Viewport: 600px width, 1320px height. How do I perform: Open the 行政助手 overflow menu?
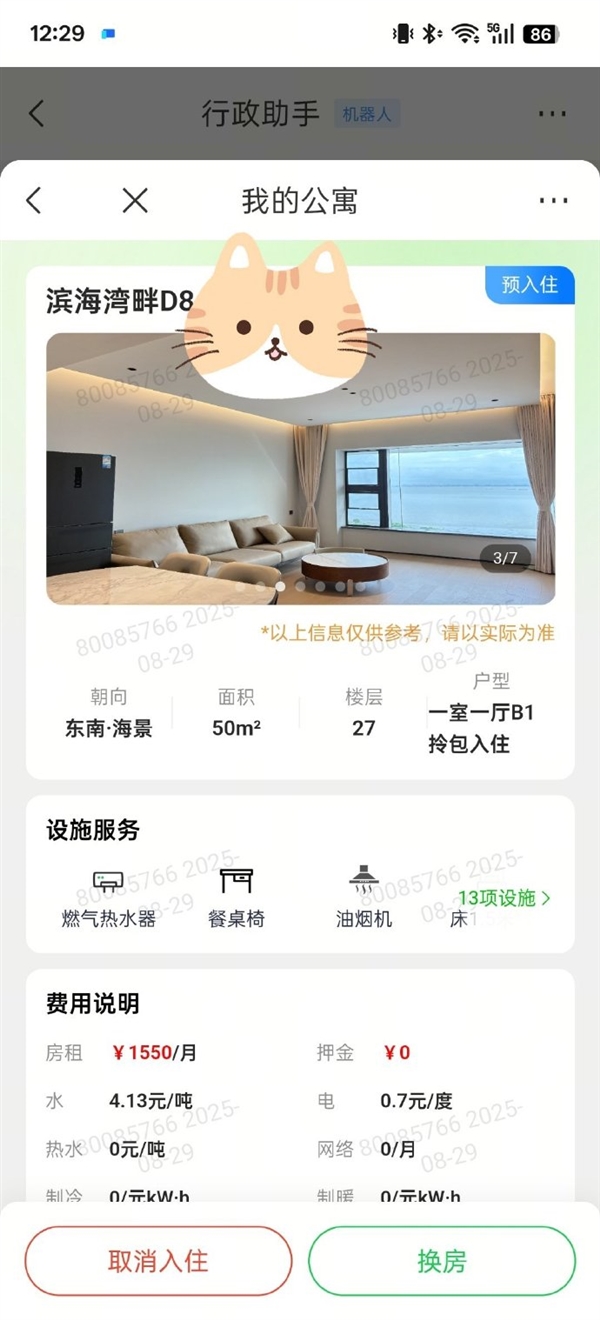[x=552, y=114]
